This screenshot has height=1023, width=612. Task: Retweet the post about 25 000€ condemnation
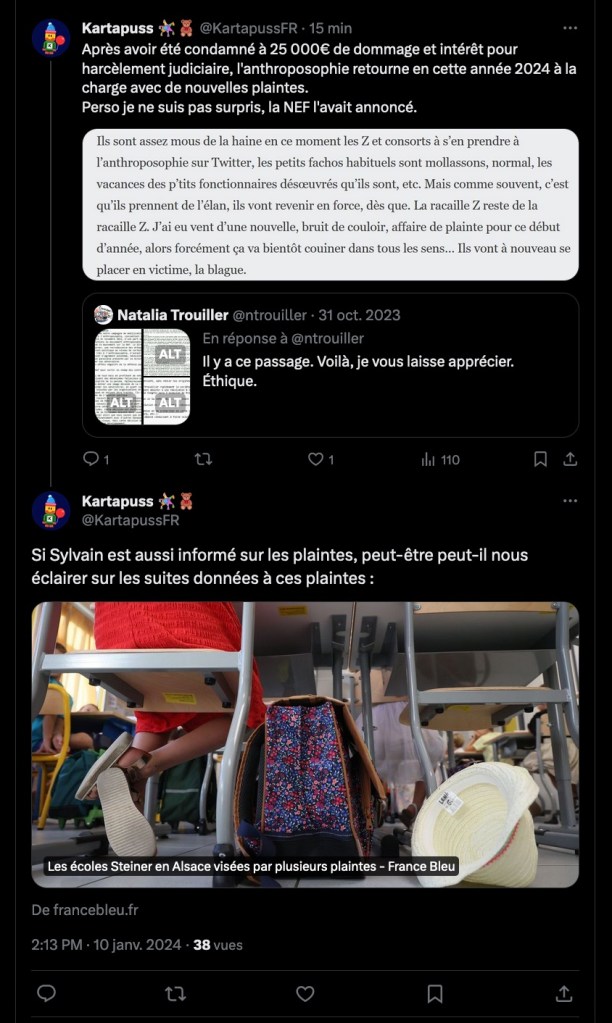203,459
